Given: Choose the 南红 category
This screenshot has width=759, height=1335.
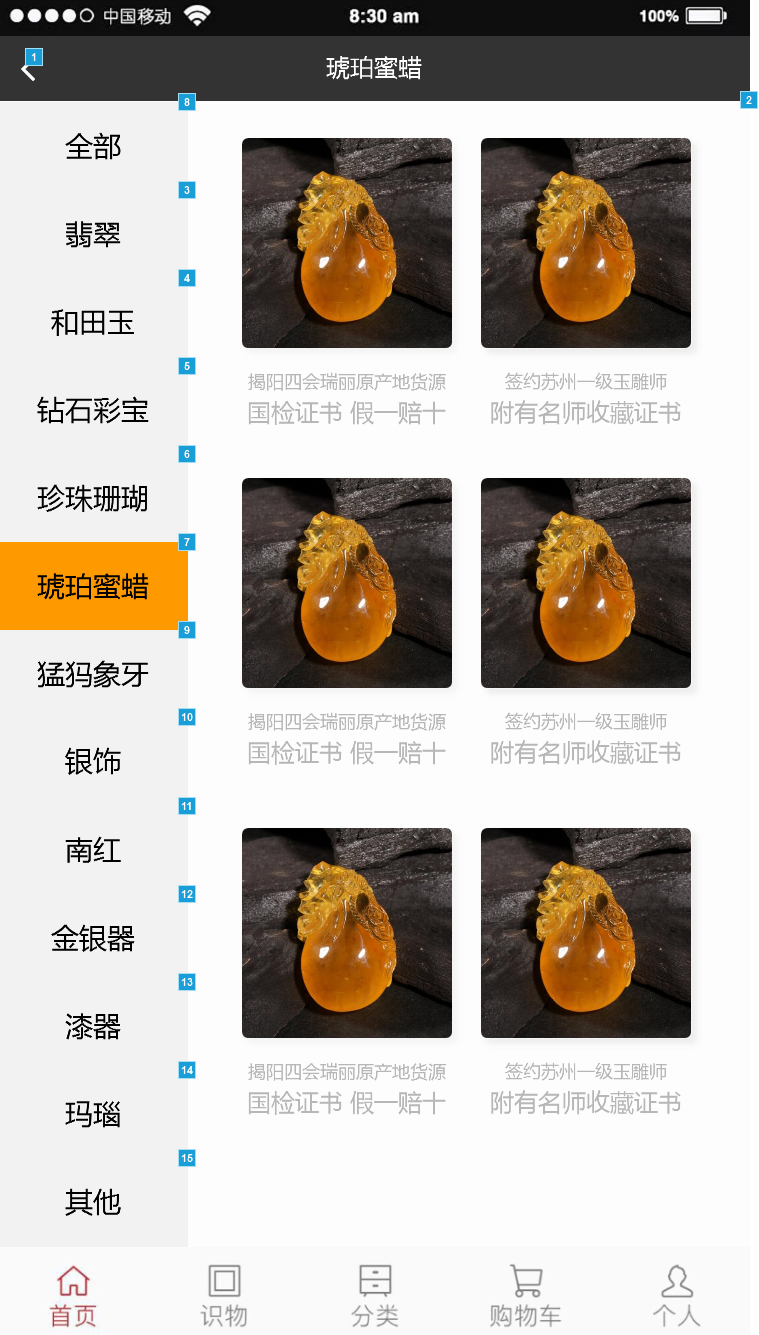Looking at the screenshot, I should point(93,850).
